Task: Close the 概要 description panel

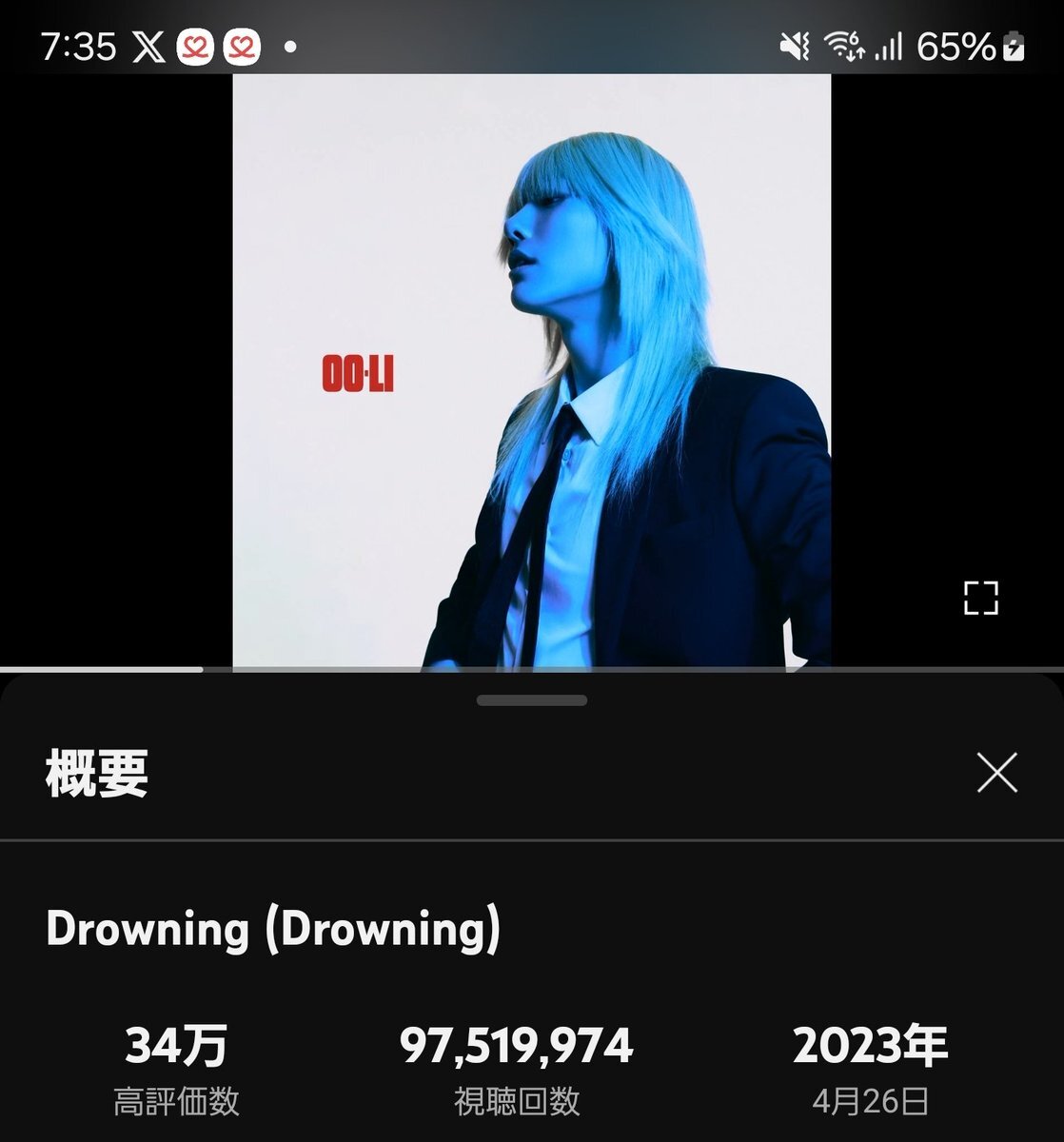Action: pos(996,772)
